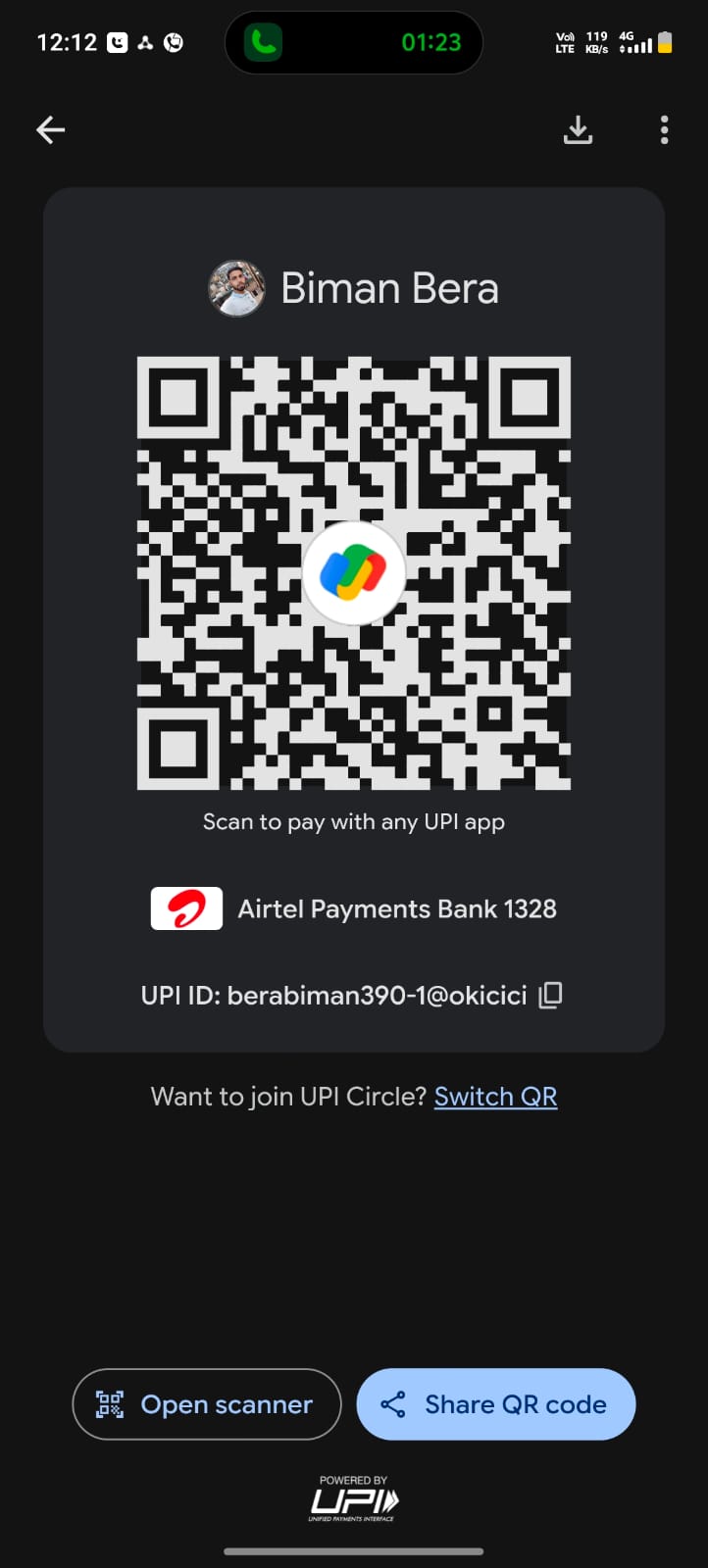Image resolution: width=708 pixels, height=1568 pixels.
Task: Open the three-dot overflow menu
Action: click(x=664, y=129)
